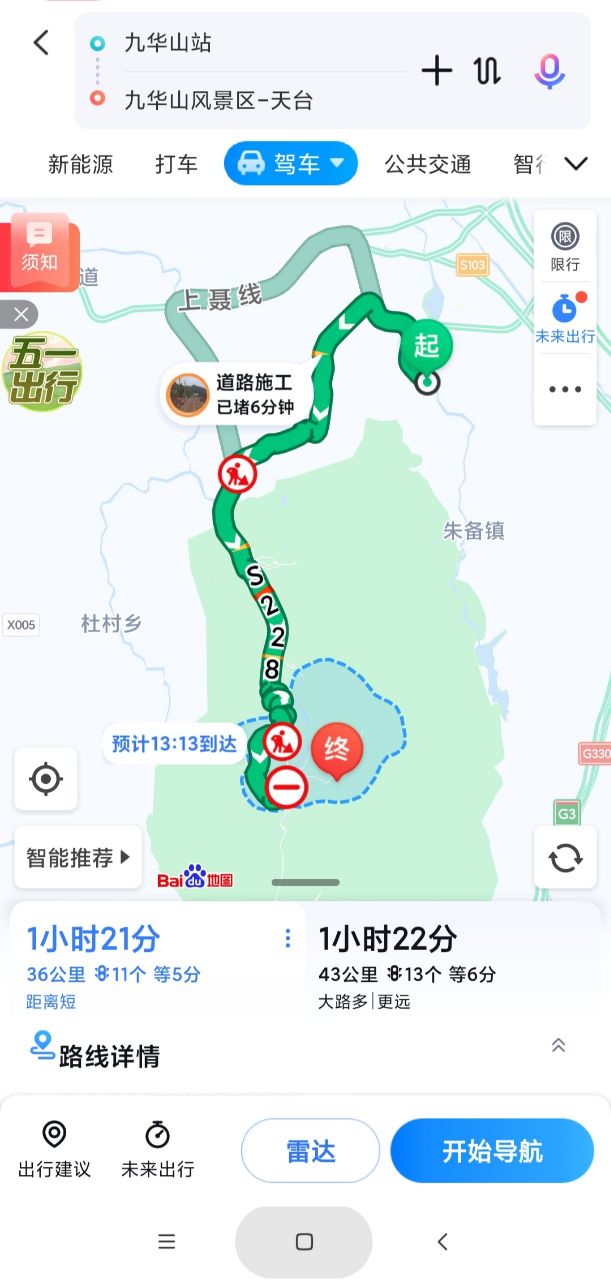Start navigation with 开始导航
The image size is (611, 1280).
tap(492, 1151)
